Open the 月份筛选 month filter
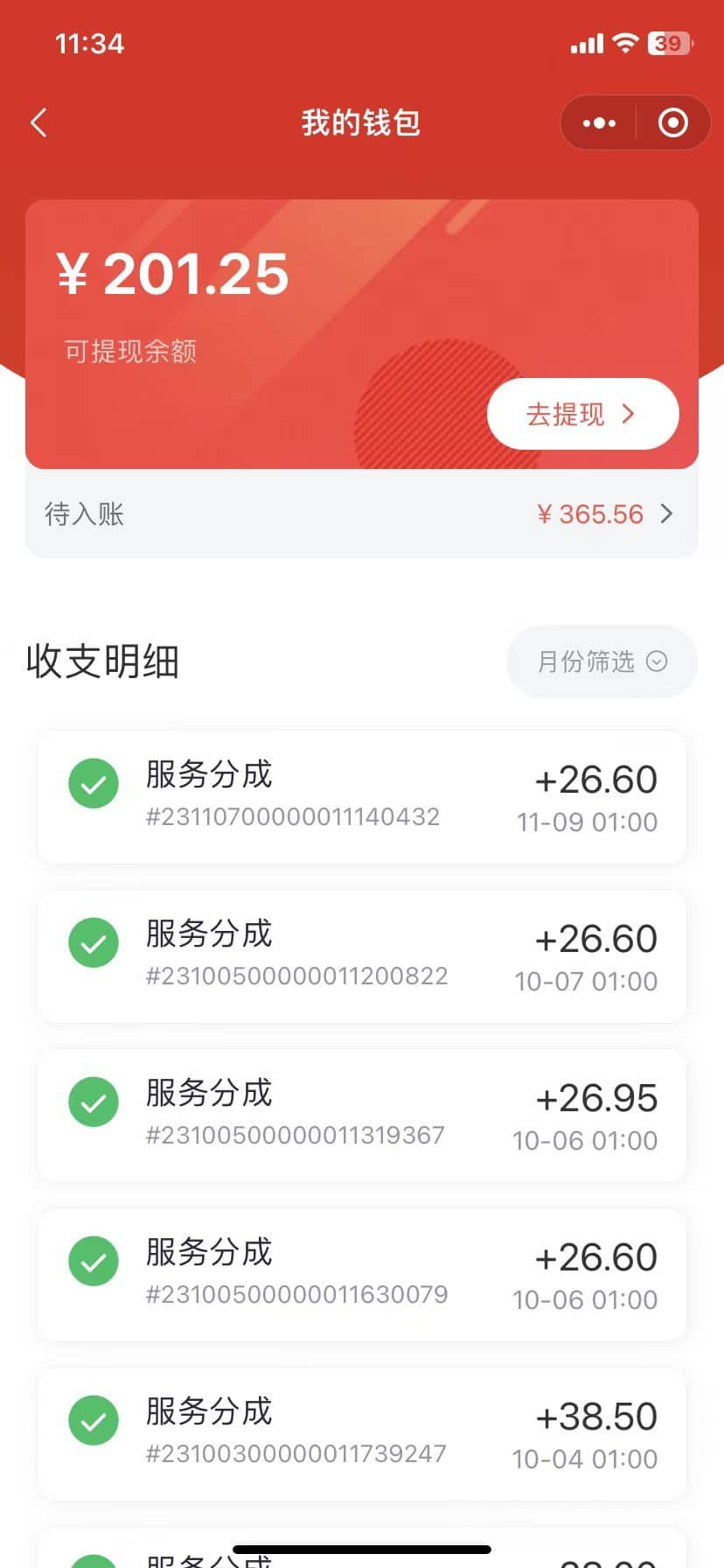Screen dimensions: 724x1568 point(602,661)
